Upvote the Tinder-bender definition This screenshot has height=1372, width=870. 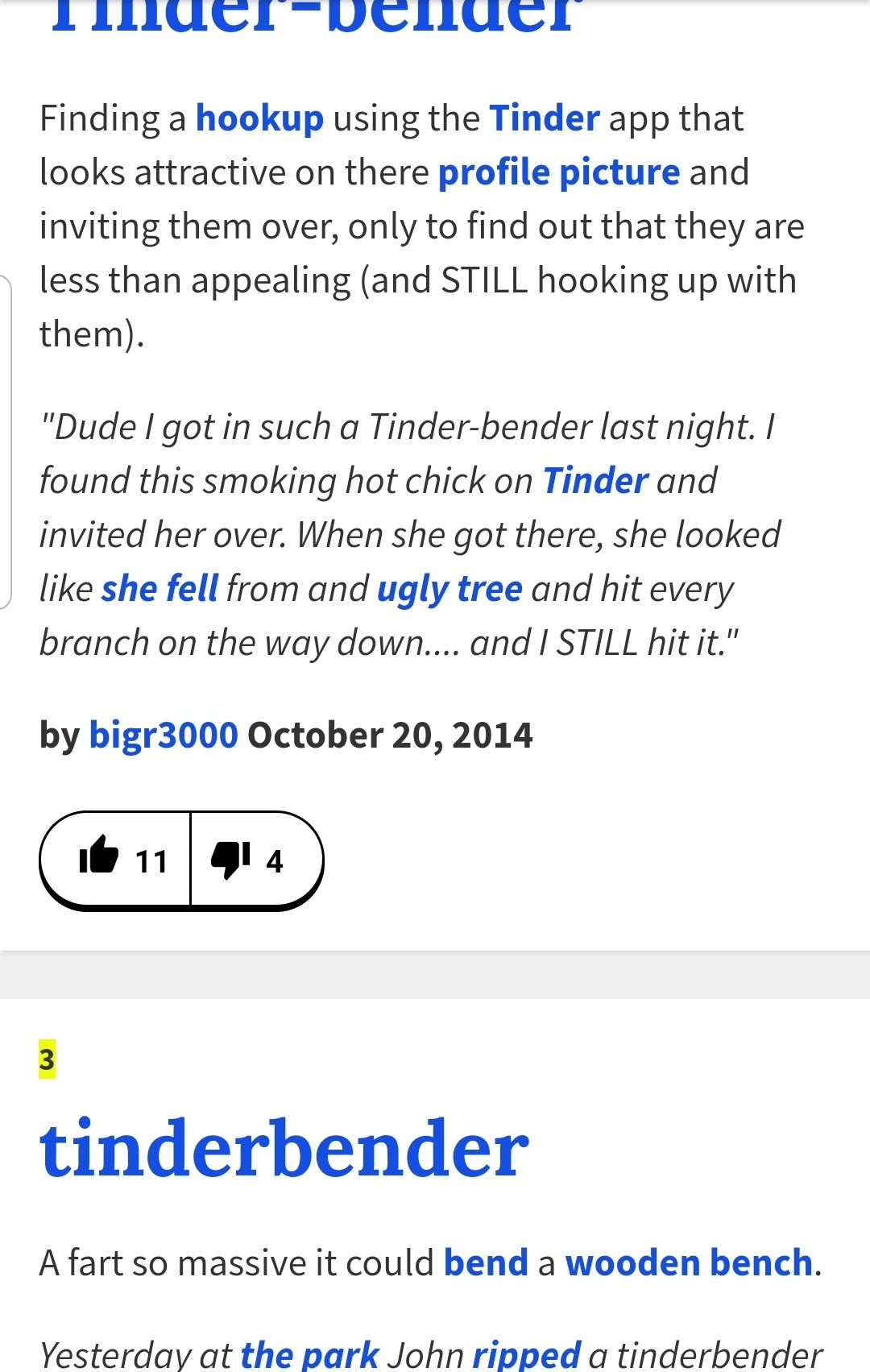point(116,860)
